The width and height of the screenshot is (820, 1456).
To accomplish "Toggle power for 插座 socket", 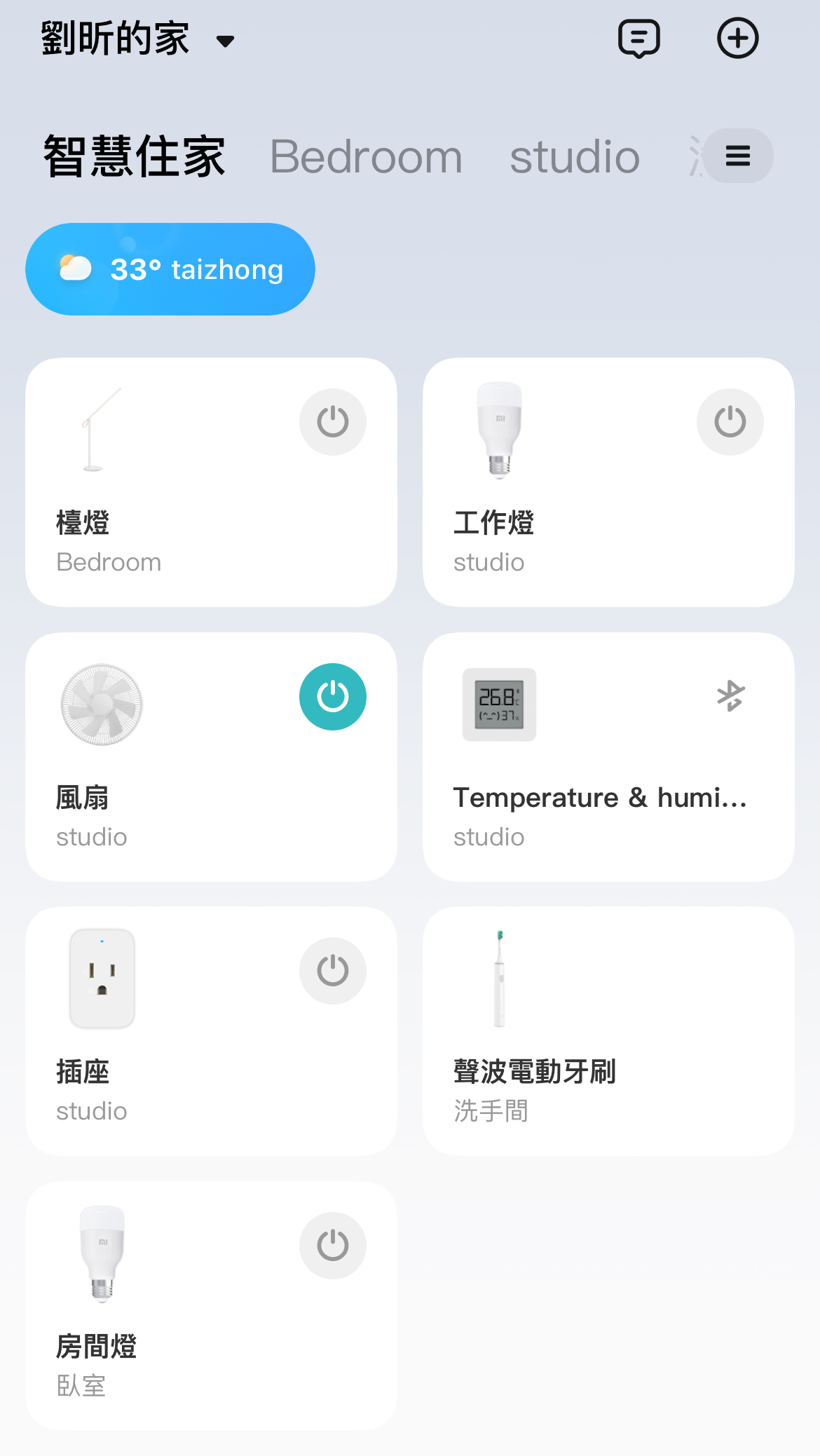I will [x=333, y=971].
